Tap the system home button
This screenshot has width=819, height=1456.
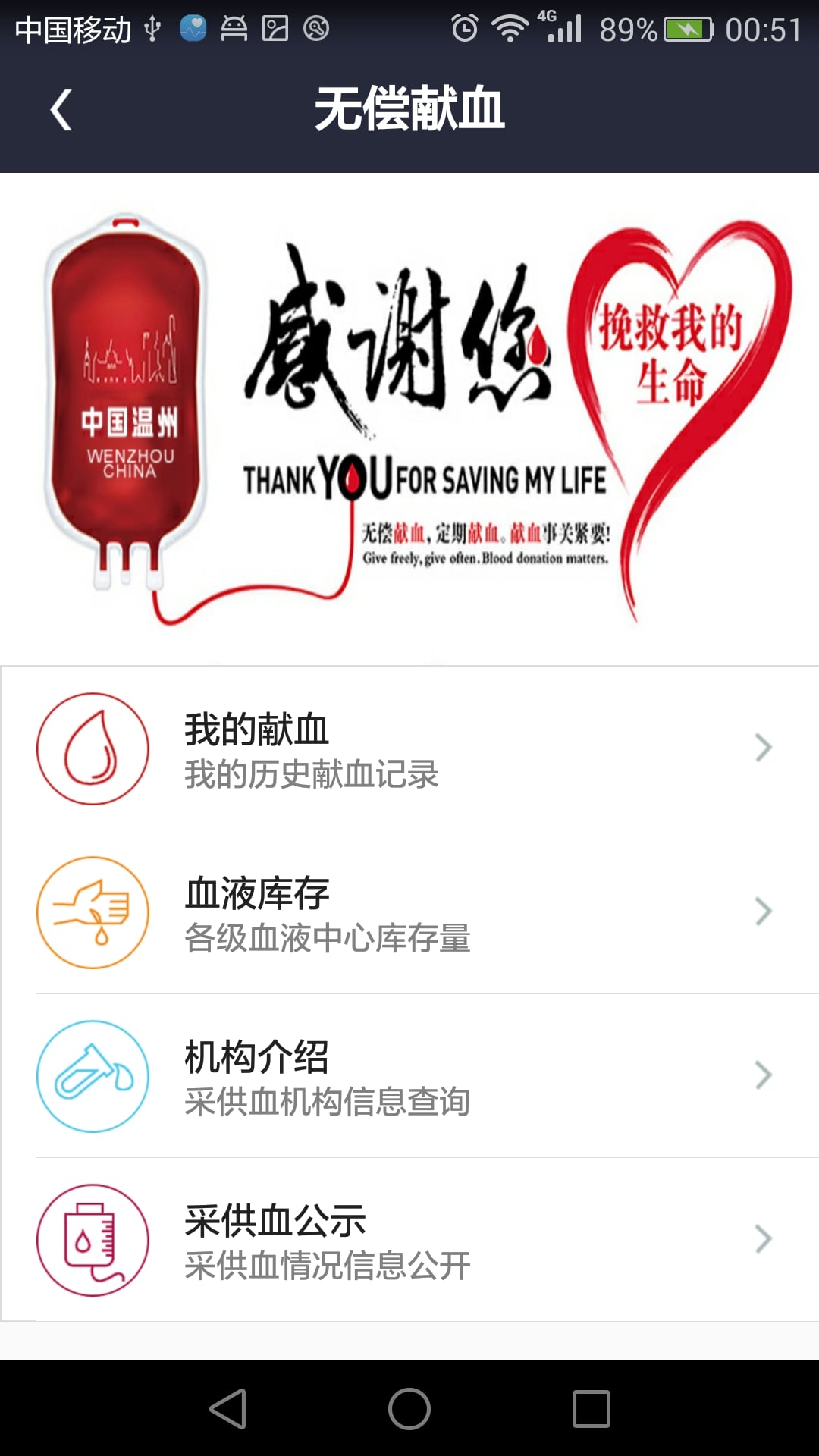409,1409
